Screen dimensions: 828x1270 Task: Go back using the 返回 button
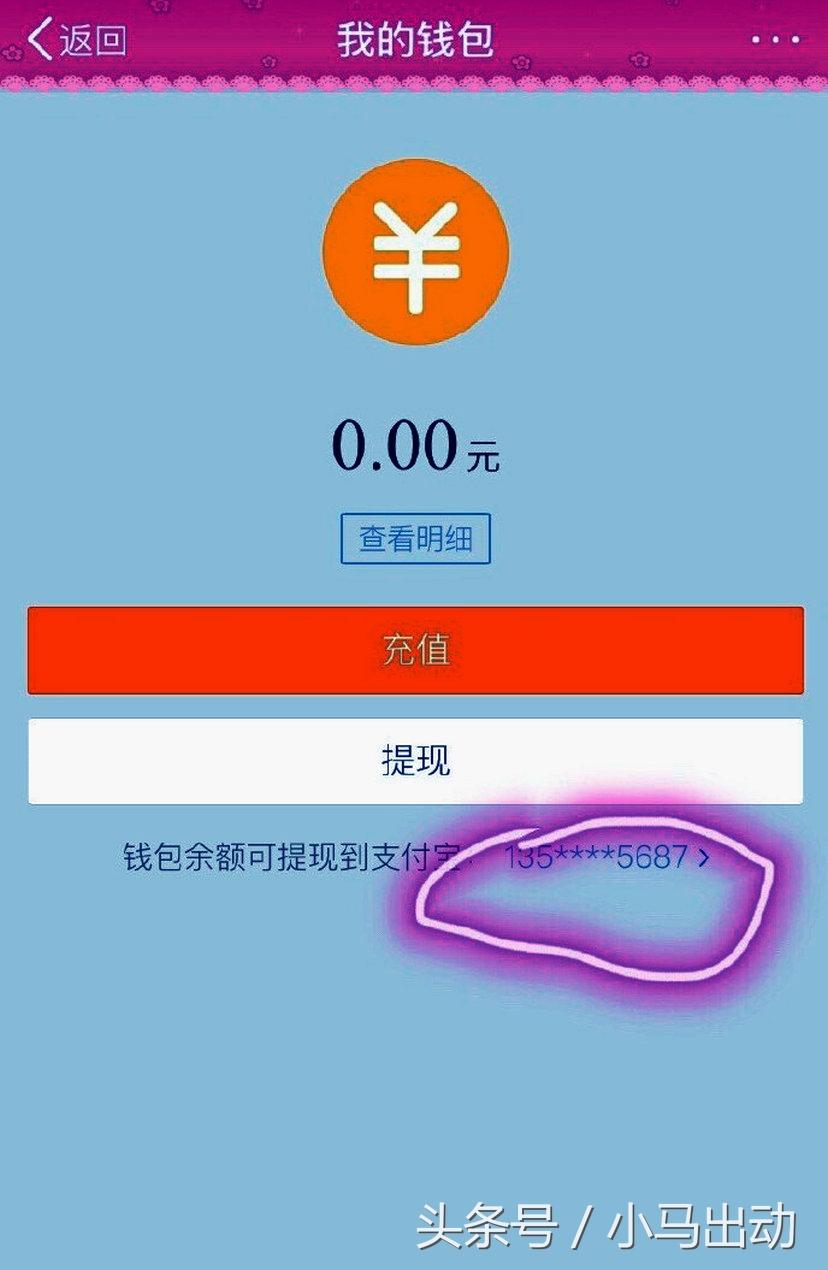tap(78, 40)
